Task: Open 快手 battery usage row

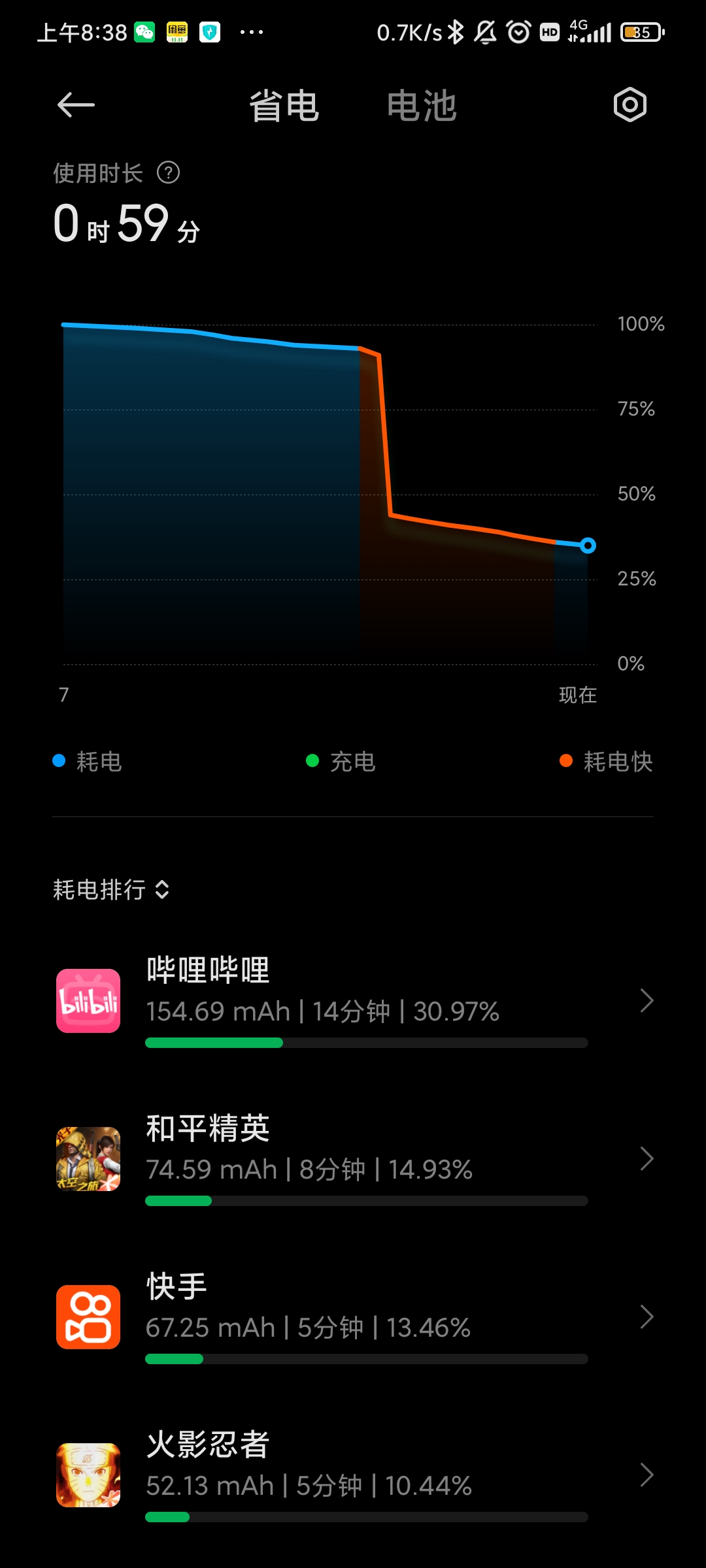Action: pos(353,1317)
